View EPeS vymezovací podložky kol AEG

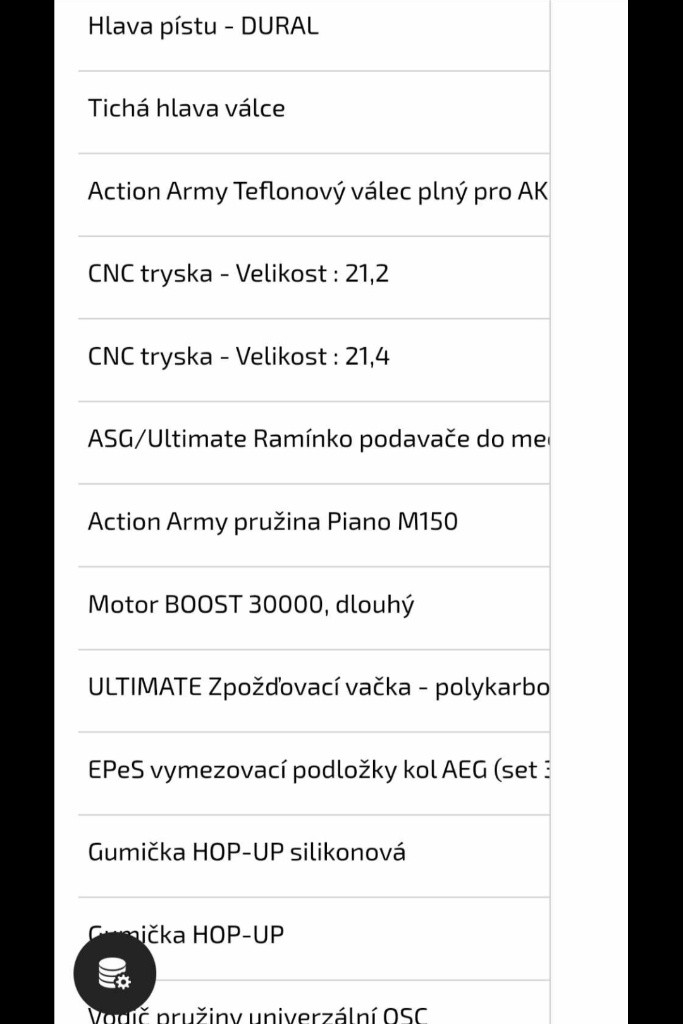317,770
